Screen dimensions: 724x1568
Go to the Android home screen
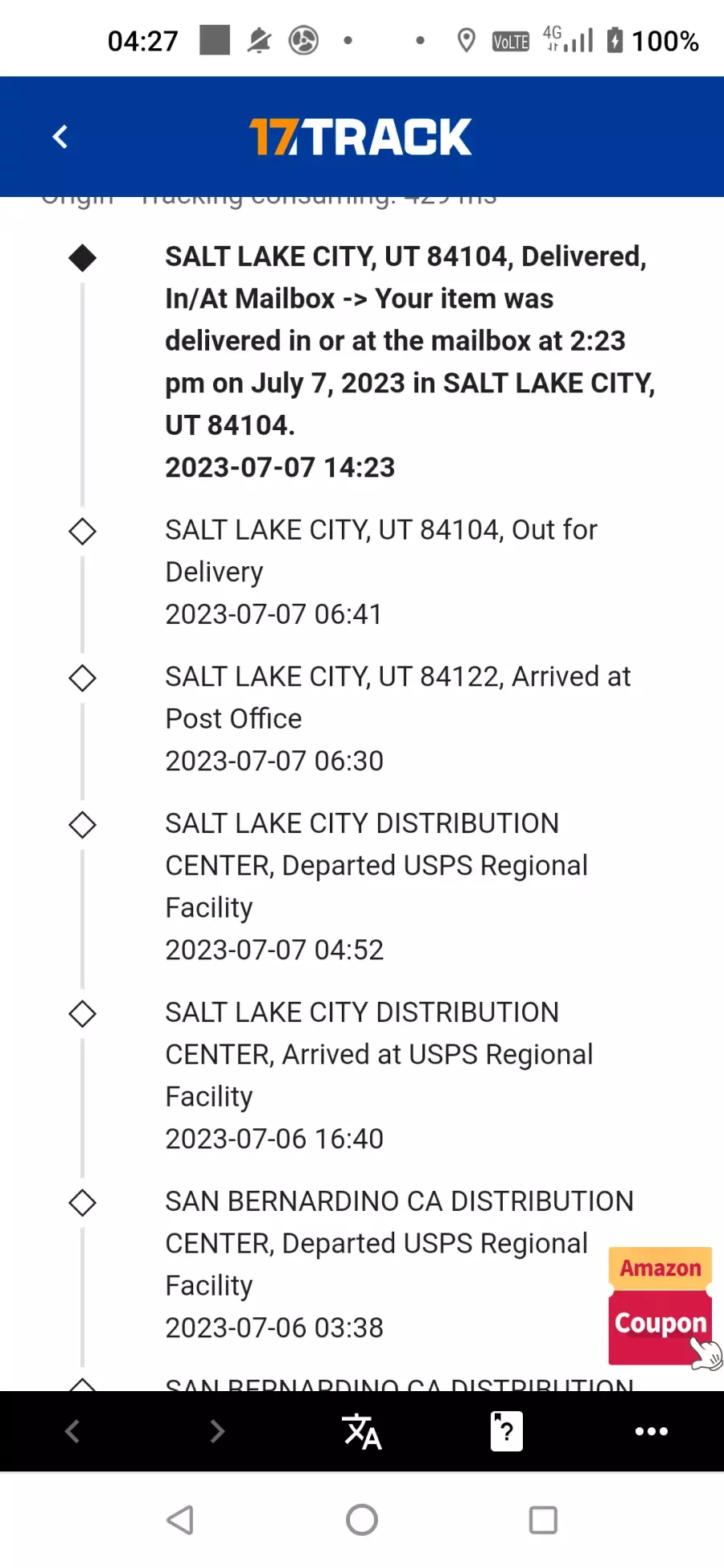(x=362, y=1520)
